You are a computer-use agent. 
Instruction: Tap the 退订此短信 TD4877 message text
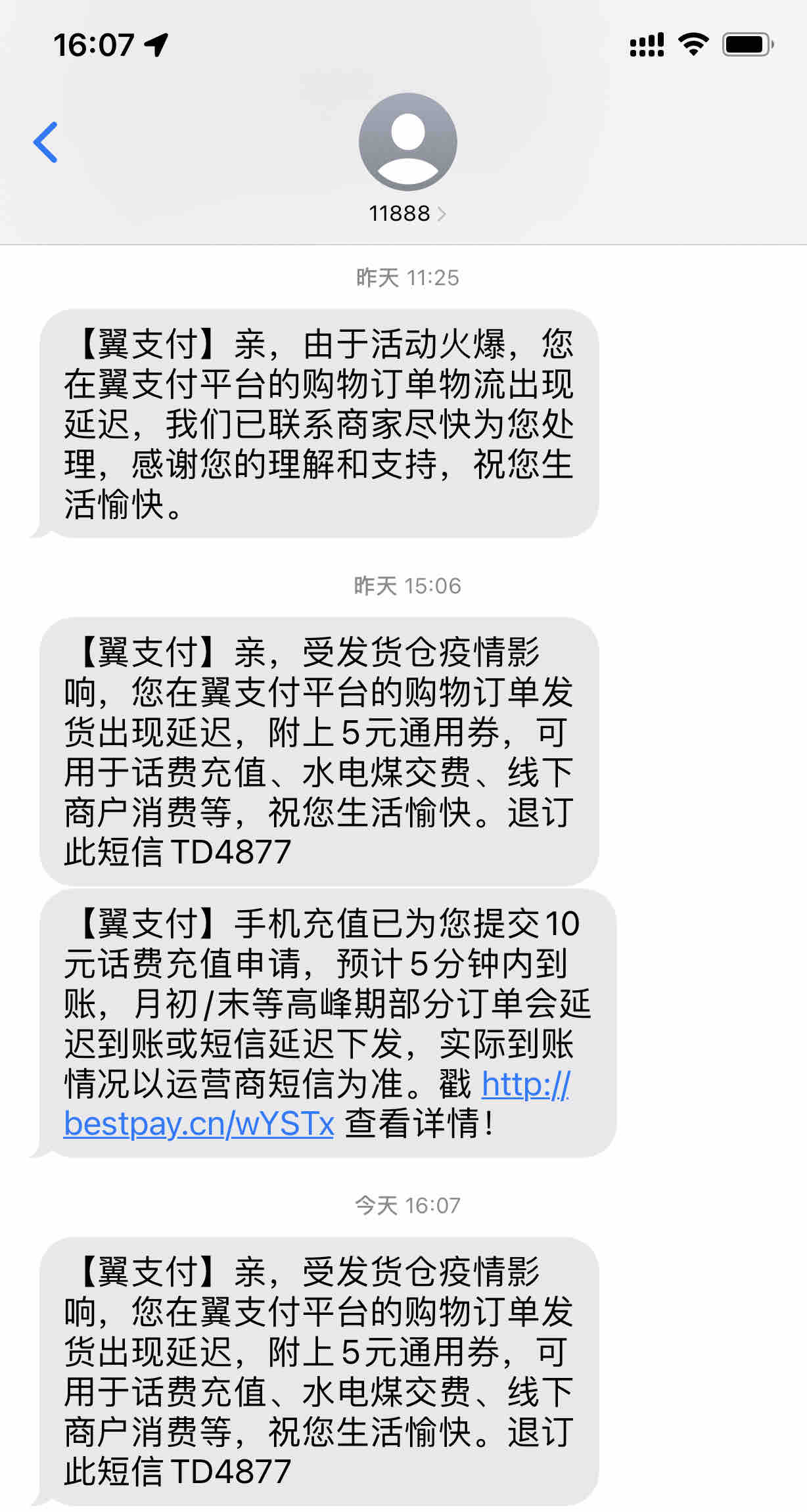(x=177, y=854)
